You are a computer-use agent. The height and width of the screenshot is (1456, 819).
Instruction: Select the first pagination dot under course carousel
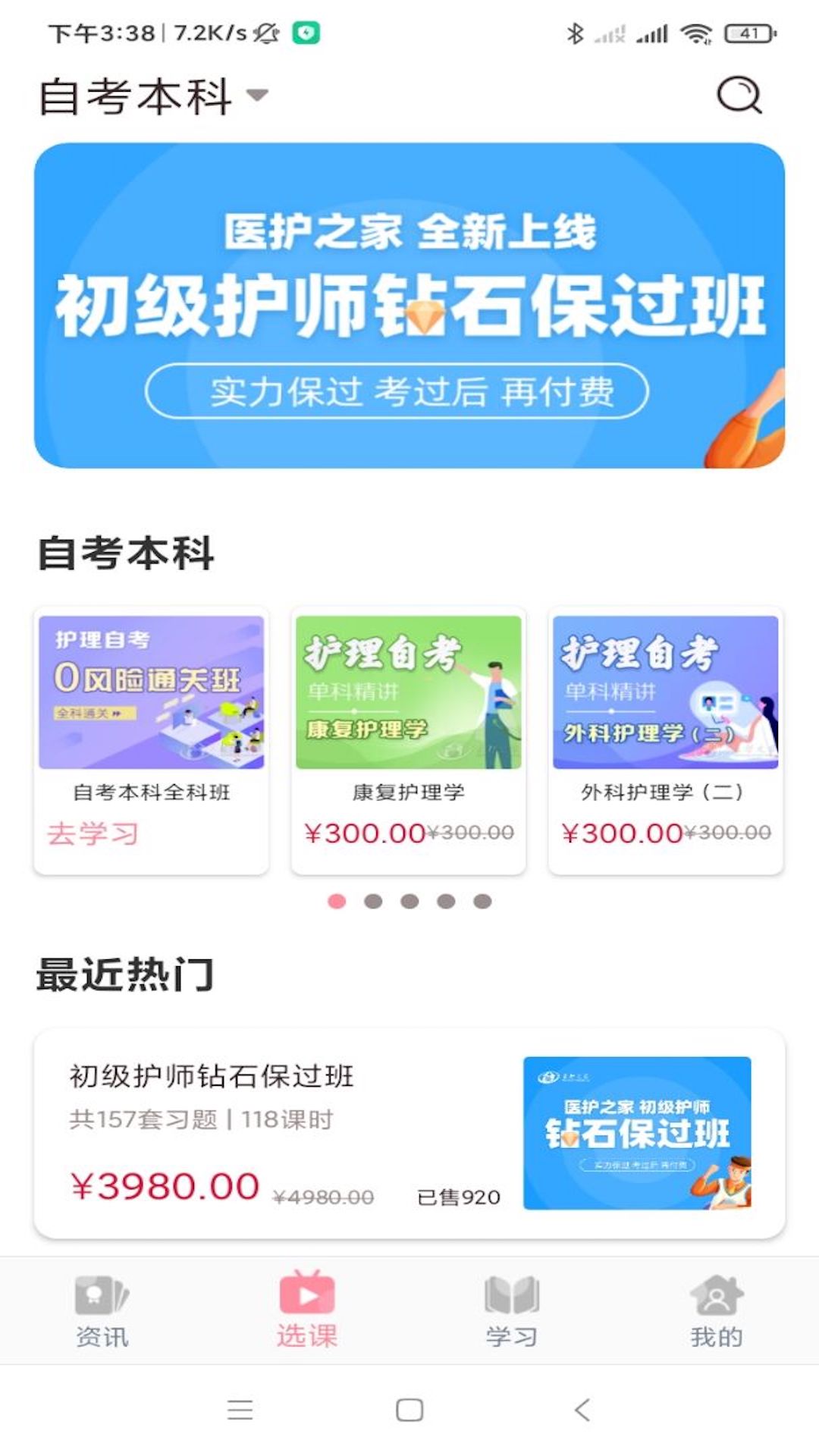point(336,900)
